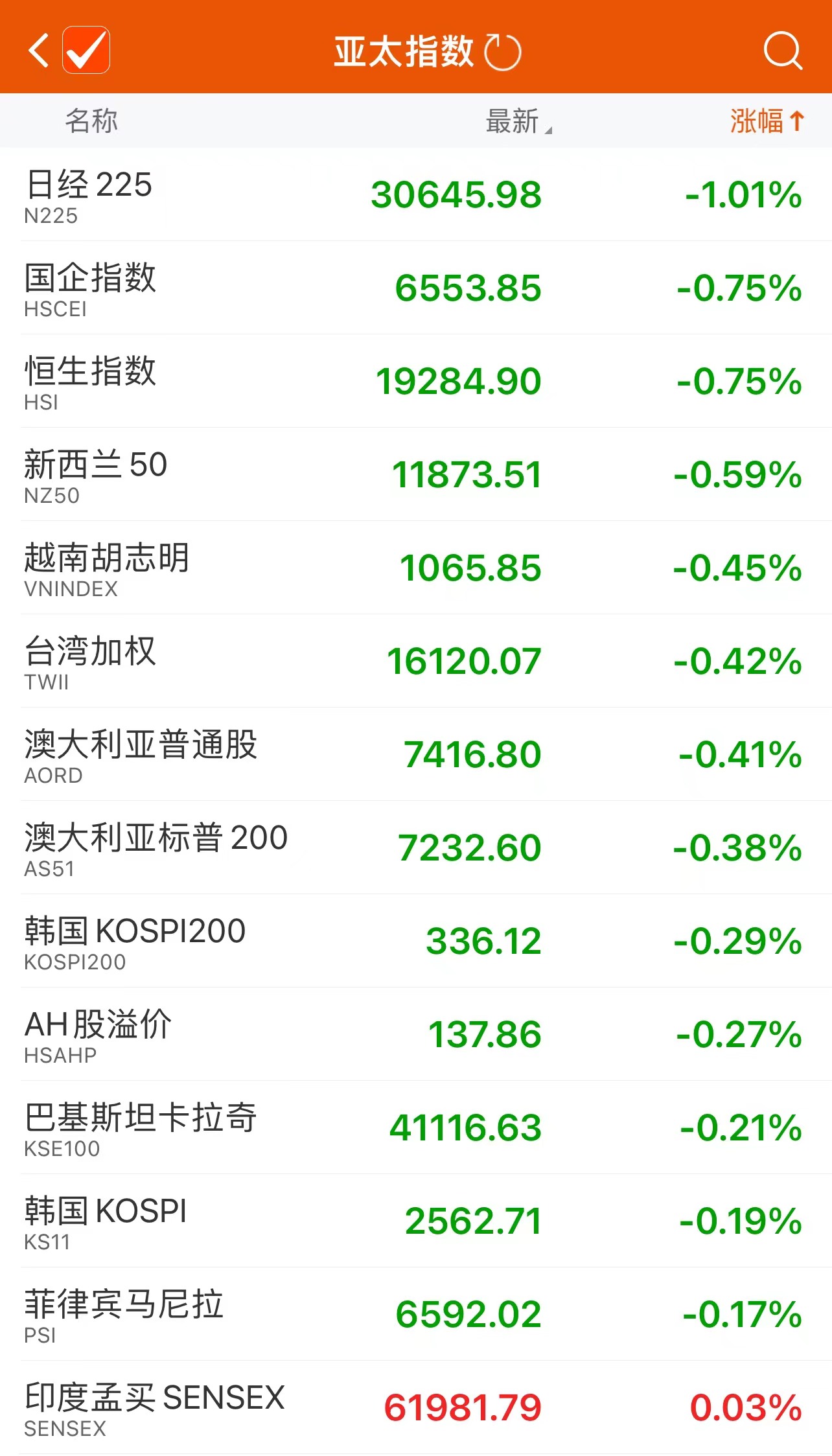Open 澳大利亚普通股 AORD row
The image size is (832, 1456).
point(415,754)
